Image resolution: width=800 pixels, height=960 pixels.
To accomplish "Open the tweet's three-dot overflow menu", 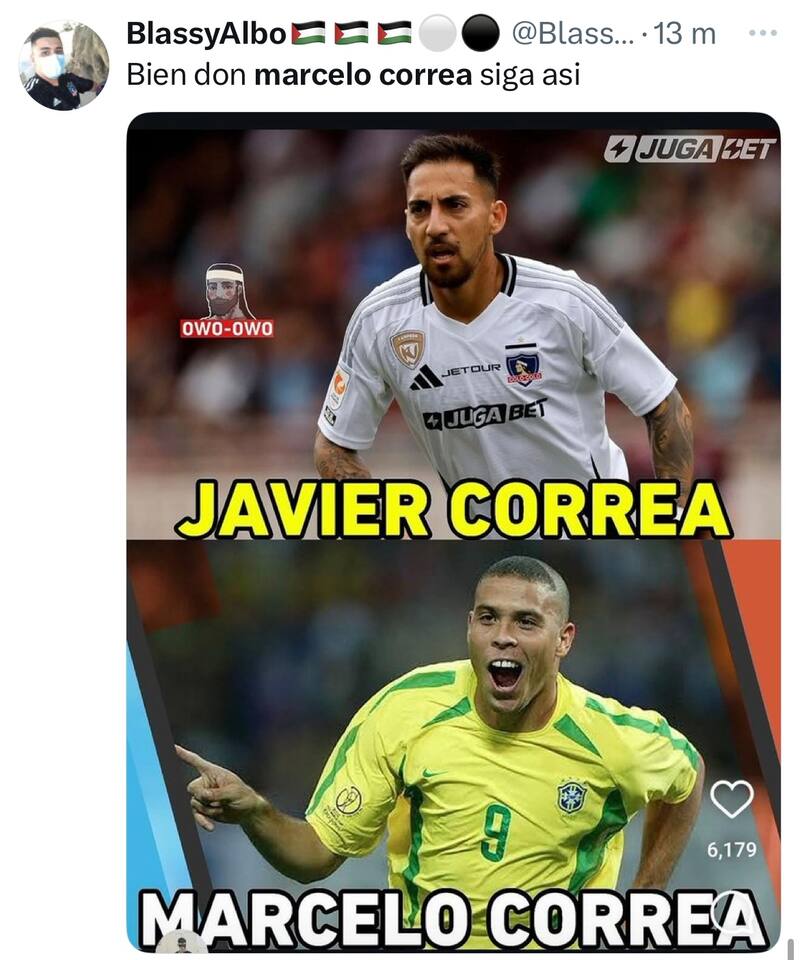I will [x=762, y=33].
